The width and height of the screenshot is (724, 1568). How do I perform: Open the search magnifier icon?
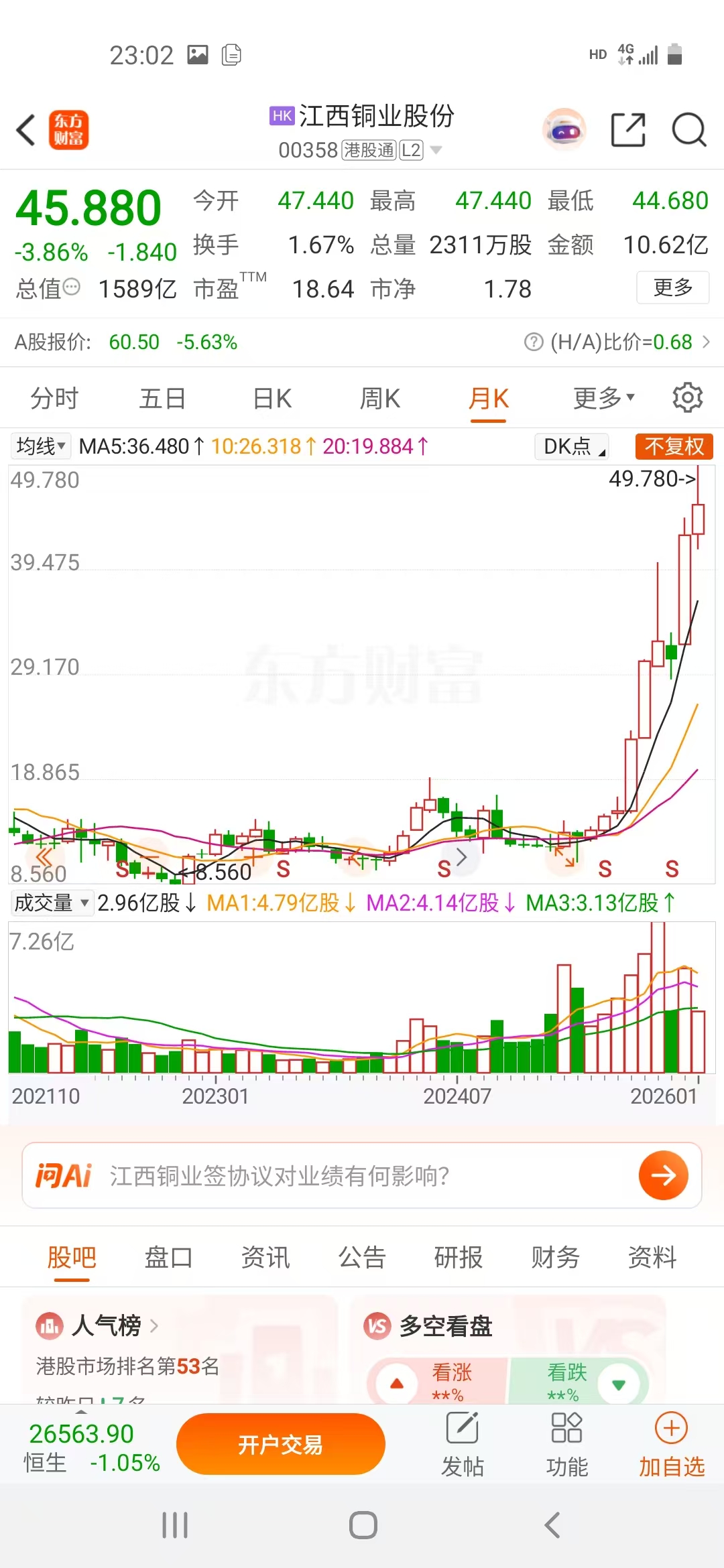688,130
